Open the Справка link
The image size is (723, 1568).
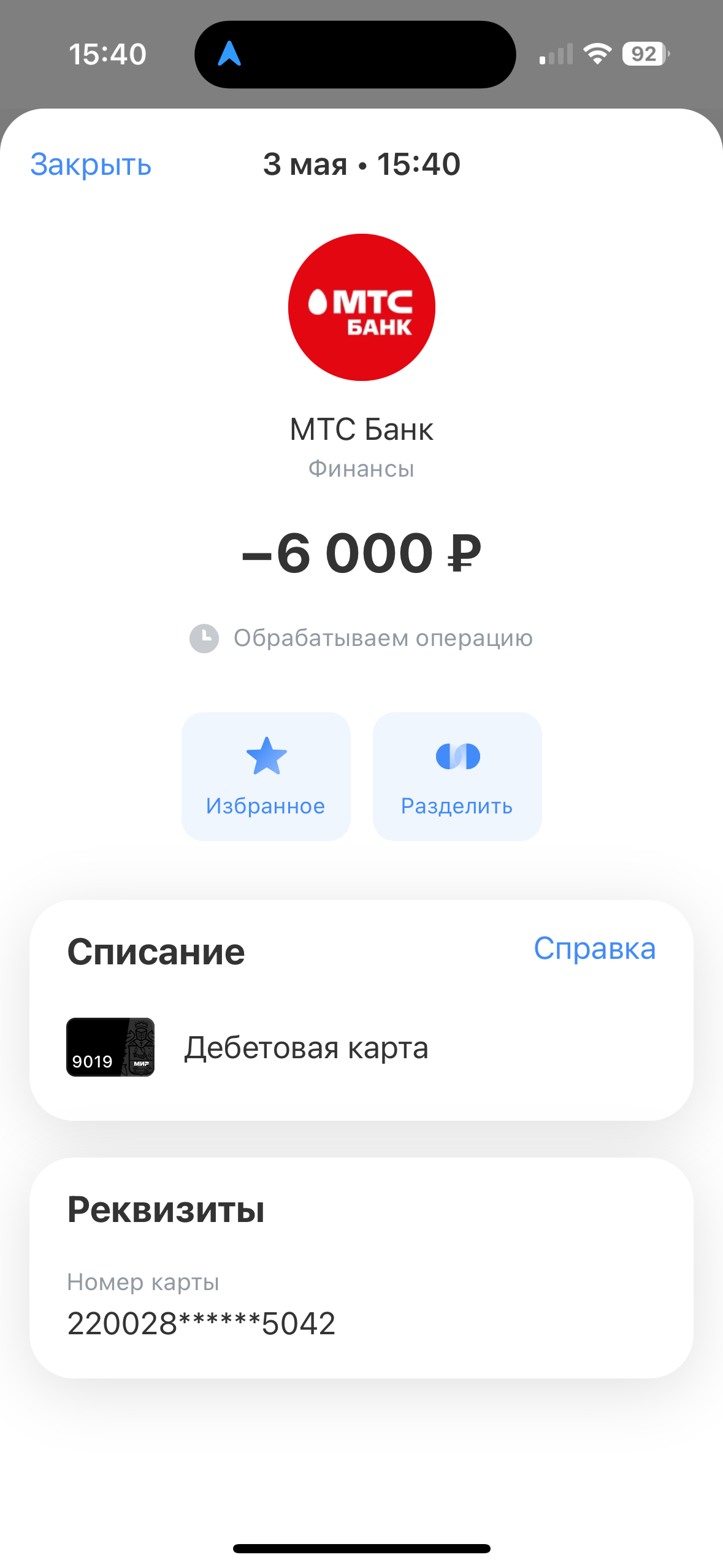pos(594,948)
